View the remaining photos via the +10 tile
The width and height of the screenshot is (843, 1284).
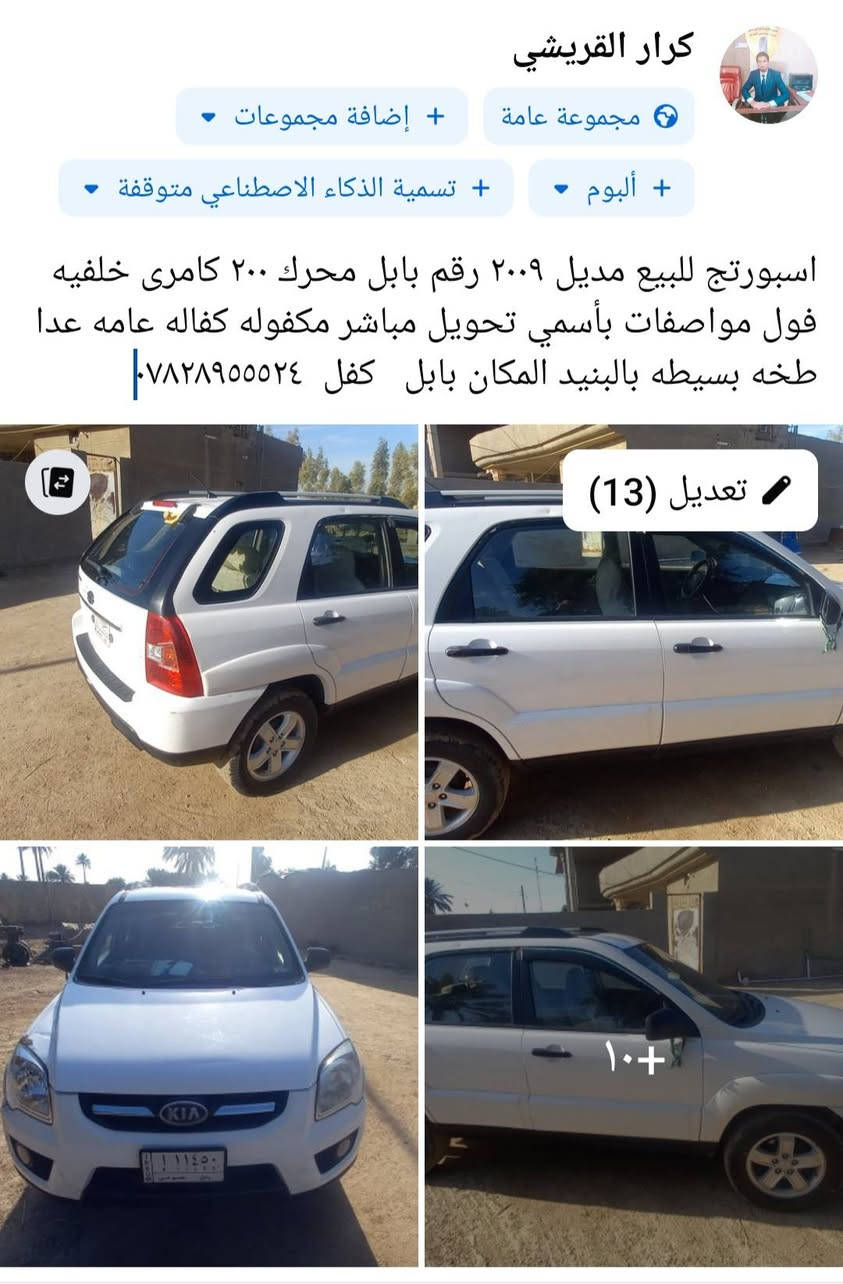(634, 1057)
